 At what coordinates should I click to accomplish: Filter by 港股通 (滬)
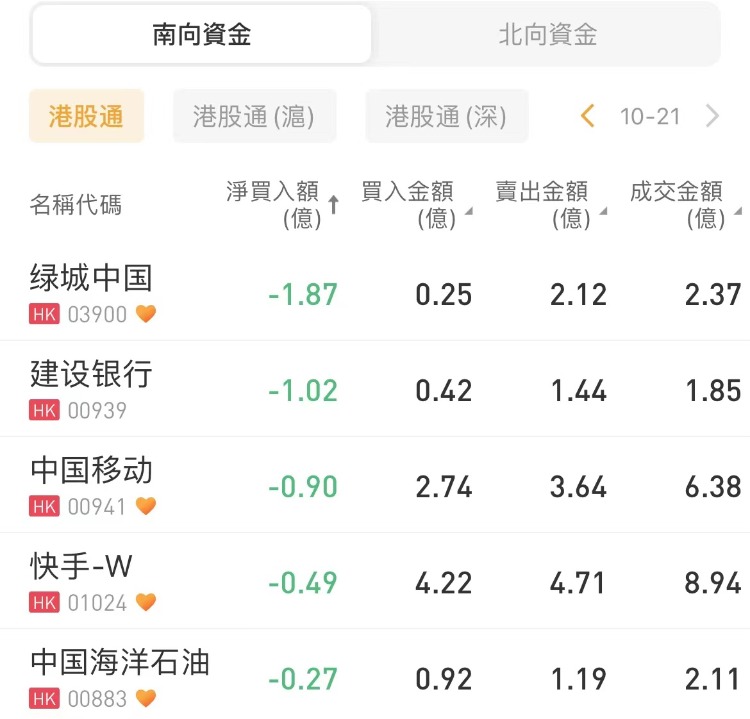coord(254,116)
